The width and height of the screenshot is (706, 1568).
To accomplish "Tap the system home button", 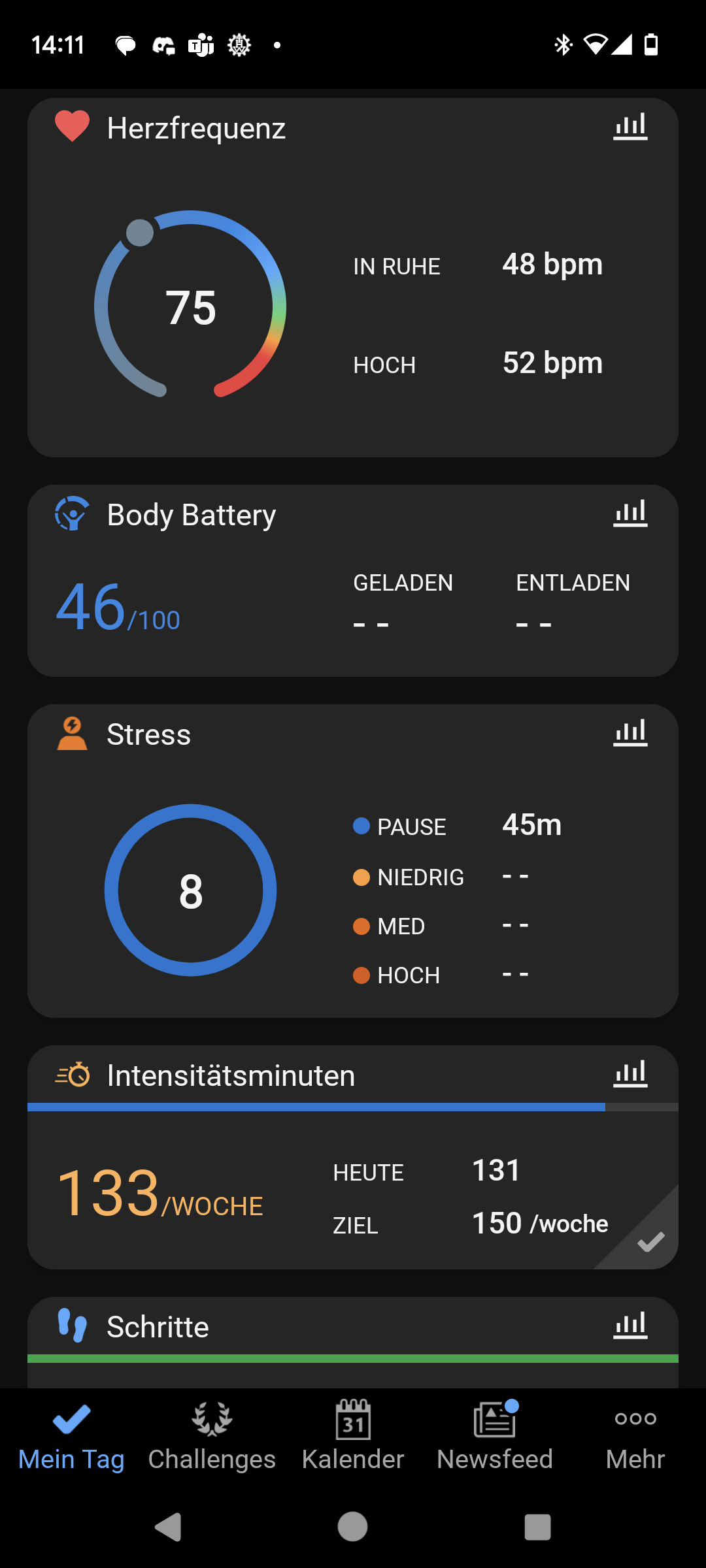I will [x=352, y=1527].
